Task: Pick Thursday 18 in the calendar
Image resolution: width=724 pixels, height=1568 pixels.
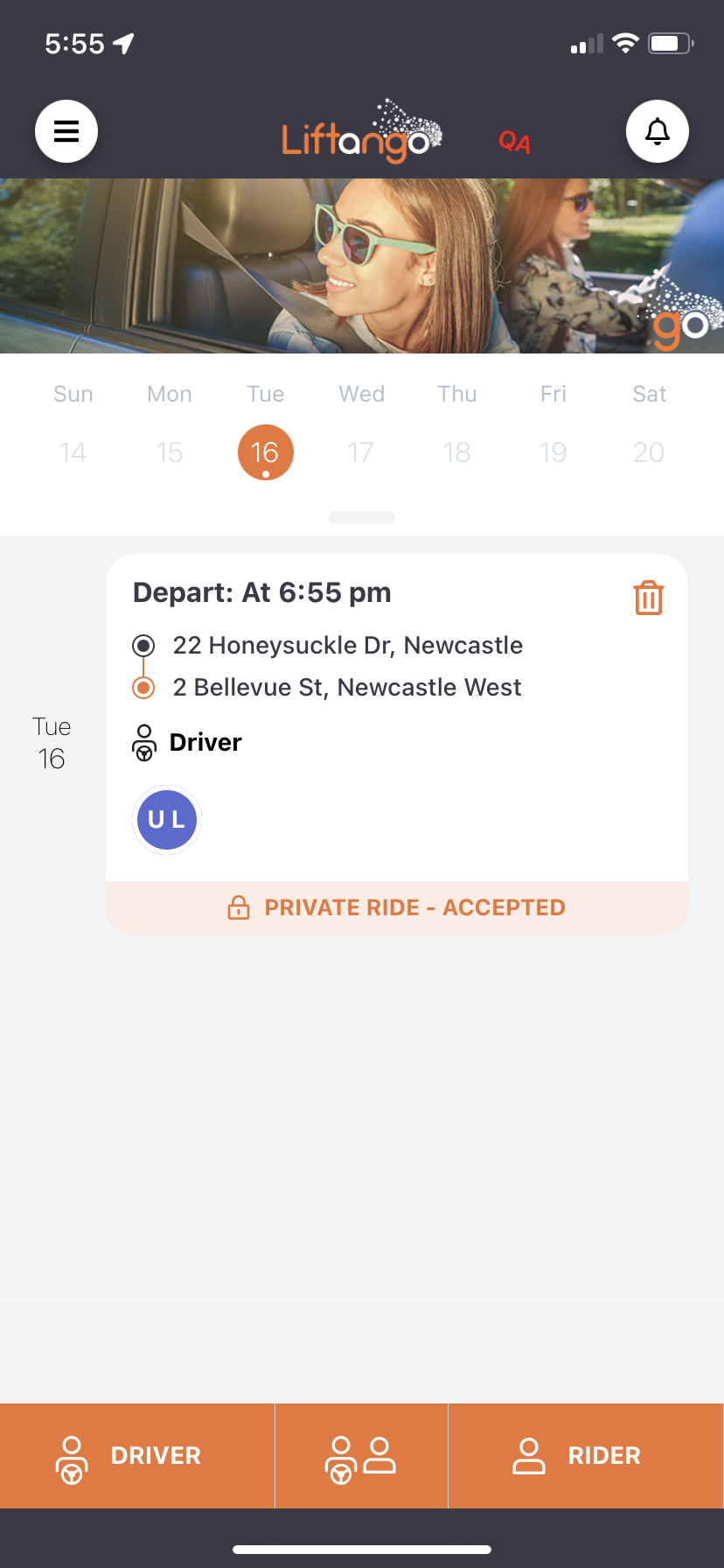Action: click(457, 451)
